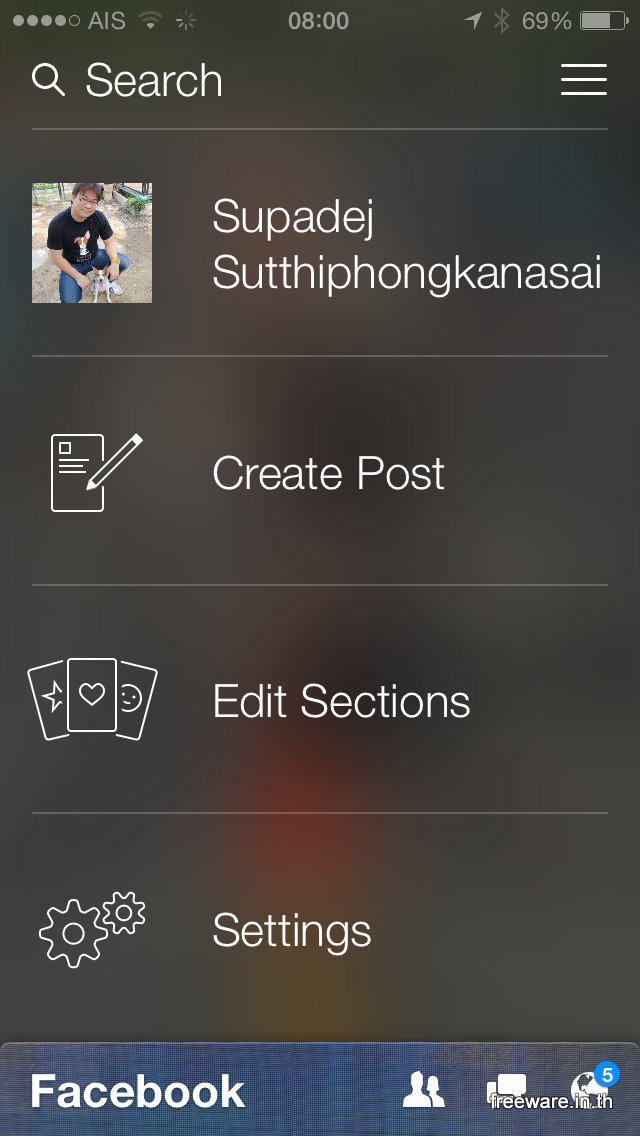
Task: View friend requests icon
Action: [424, 1090]
